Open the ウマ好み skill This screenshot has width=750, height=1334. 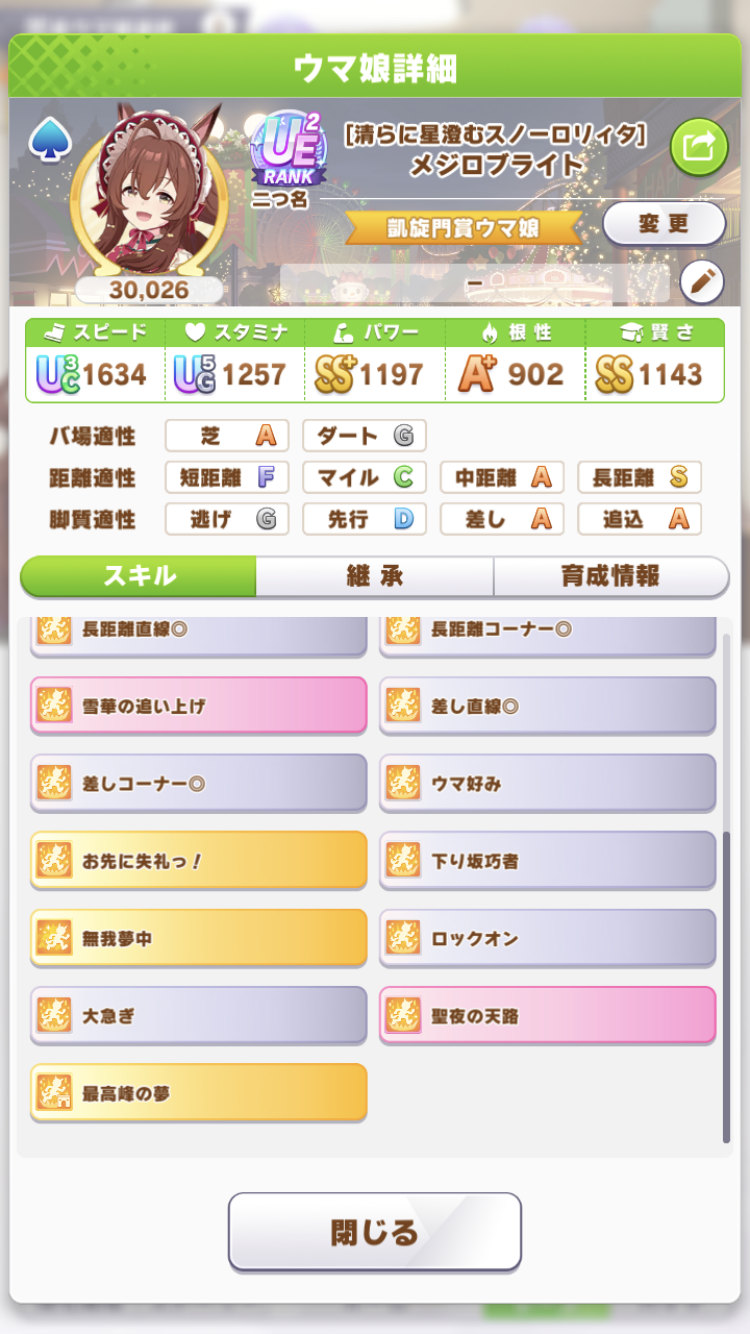tap(547, 783)
